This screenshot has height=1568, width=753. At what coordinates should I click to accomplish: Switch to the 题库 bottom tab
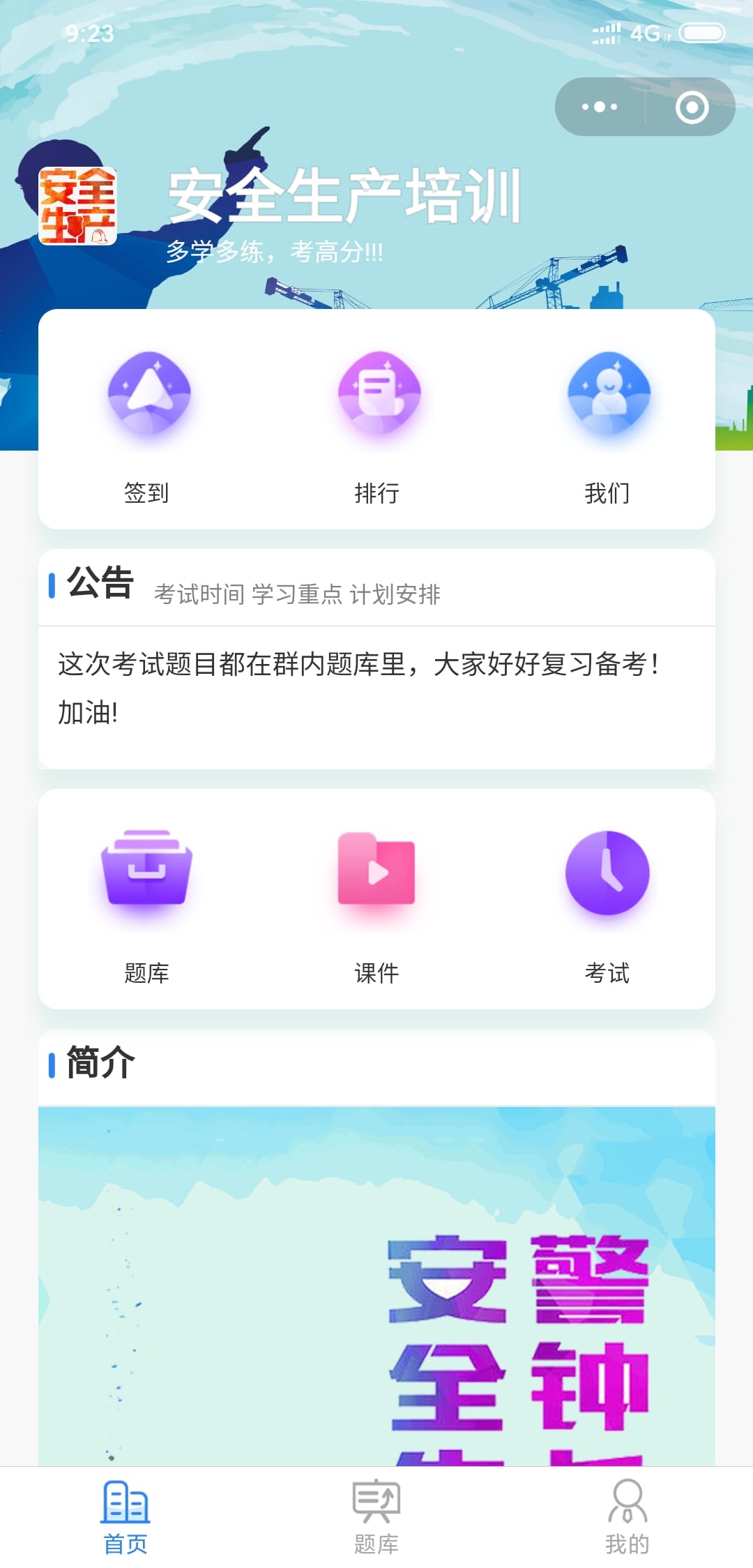click(x=376, y=1517)
